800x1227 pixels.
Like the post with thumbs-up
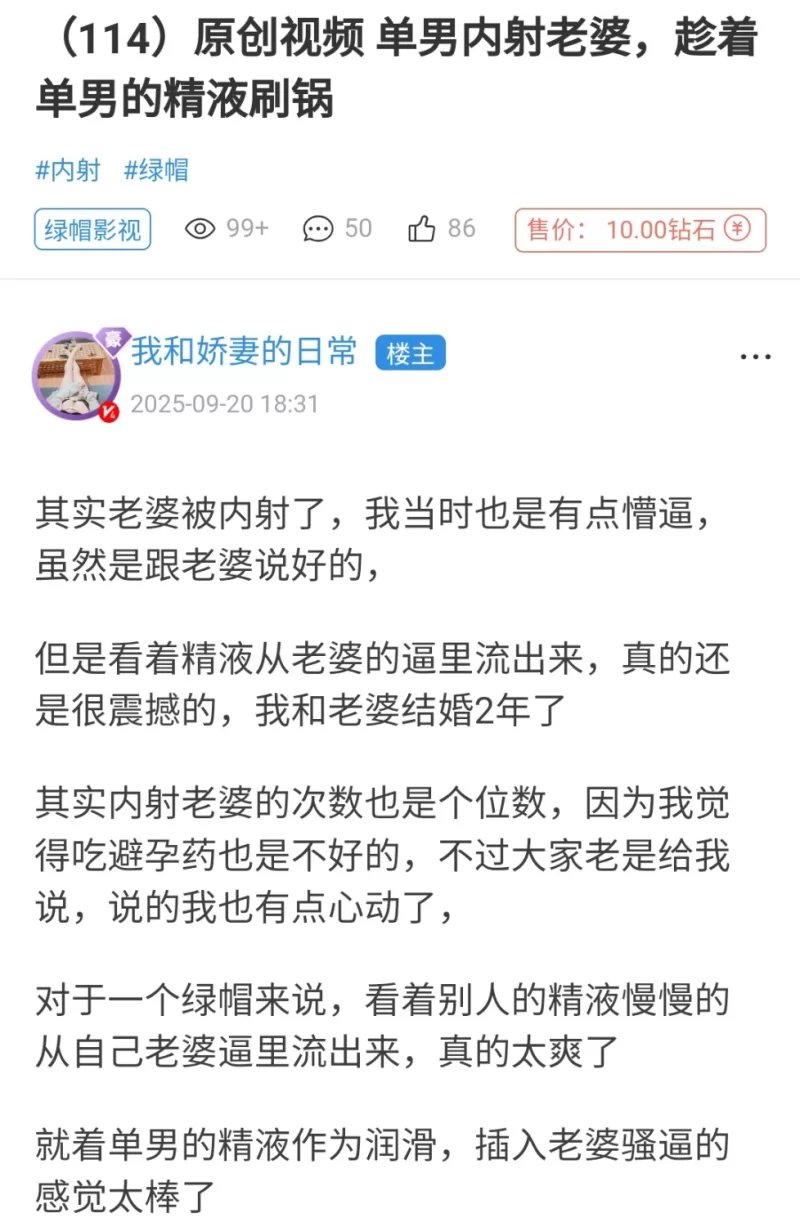pyautogui.click(x=422, y=229)
